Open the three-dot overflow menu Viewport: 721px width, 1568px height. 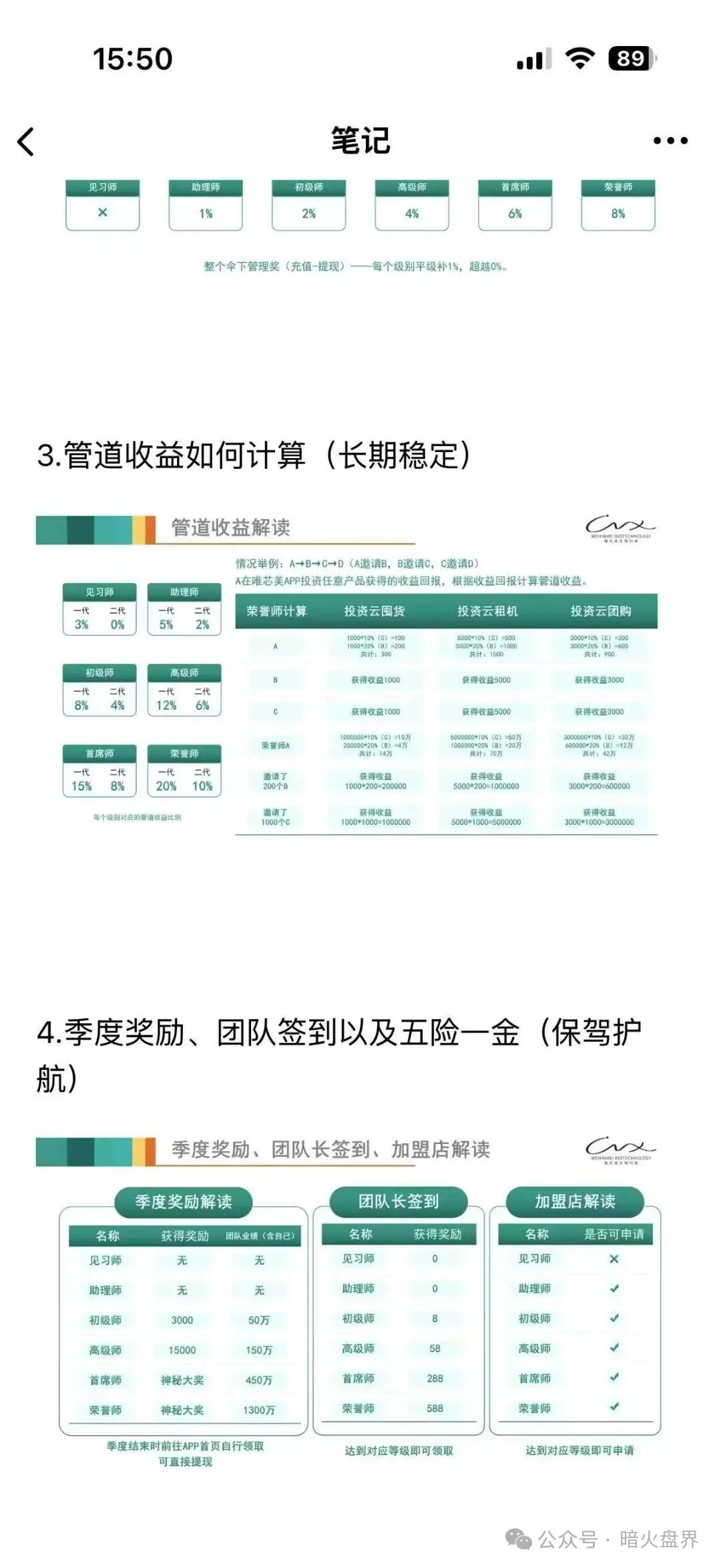coord(670,141)
